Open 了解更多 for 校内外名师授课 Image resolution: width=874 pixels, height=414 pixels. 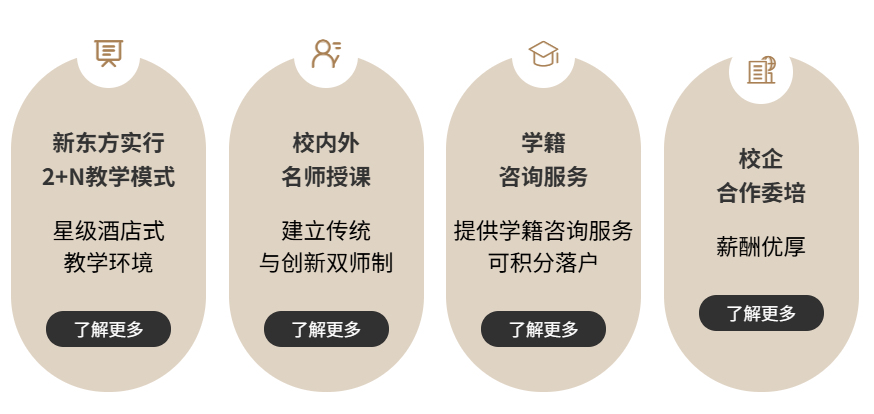click(326, 329)
